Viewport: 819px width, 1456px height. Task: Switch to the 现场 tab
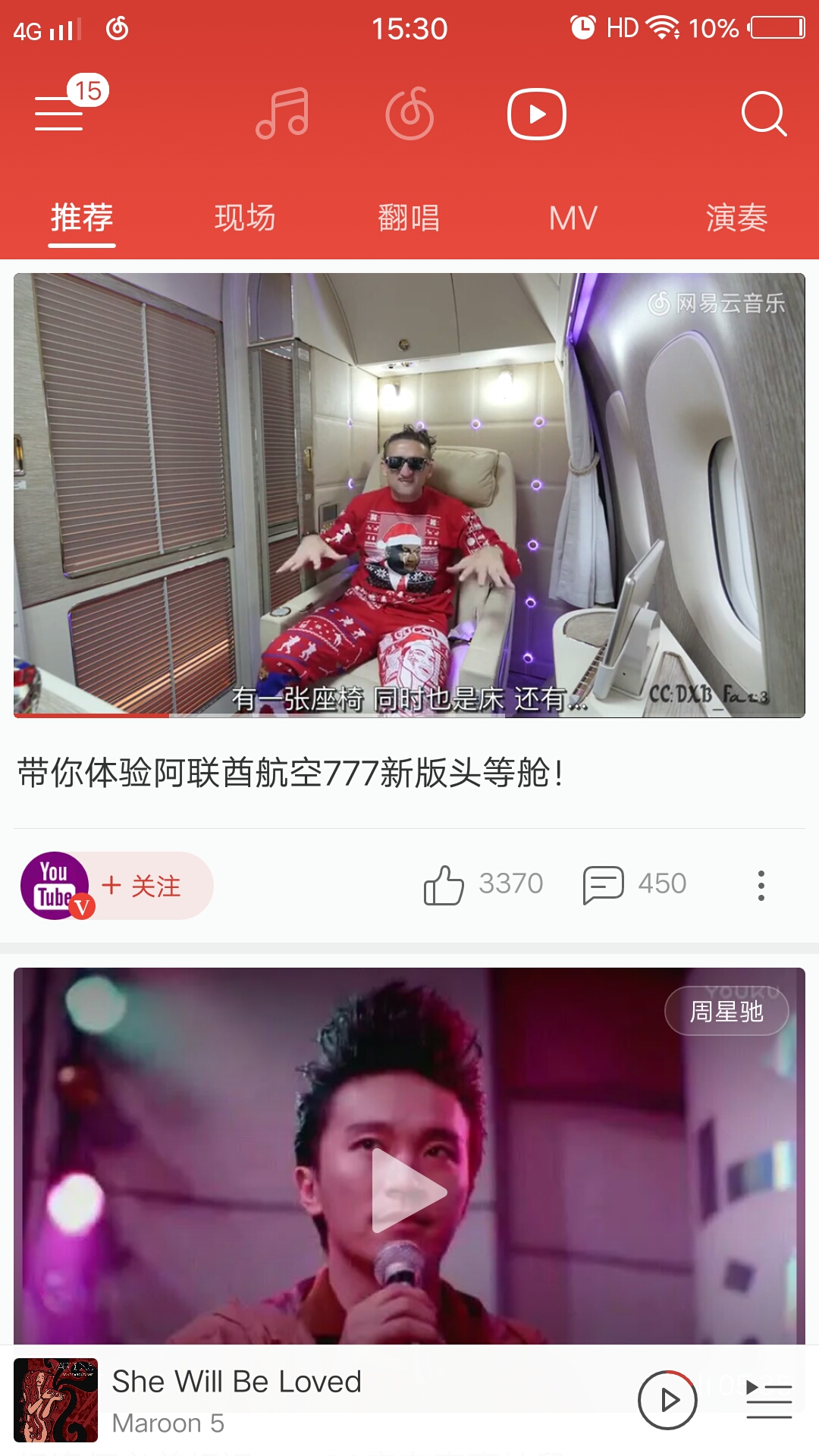tap(245, 218)
